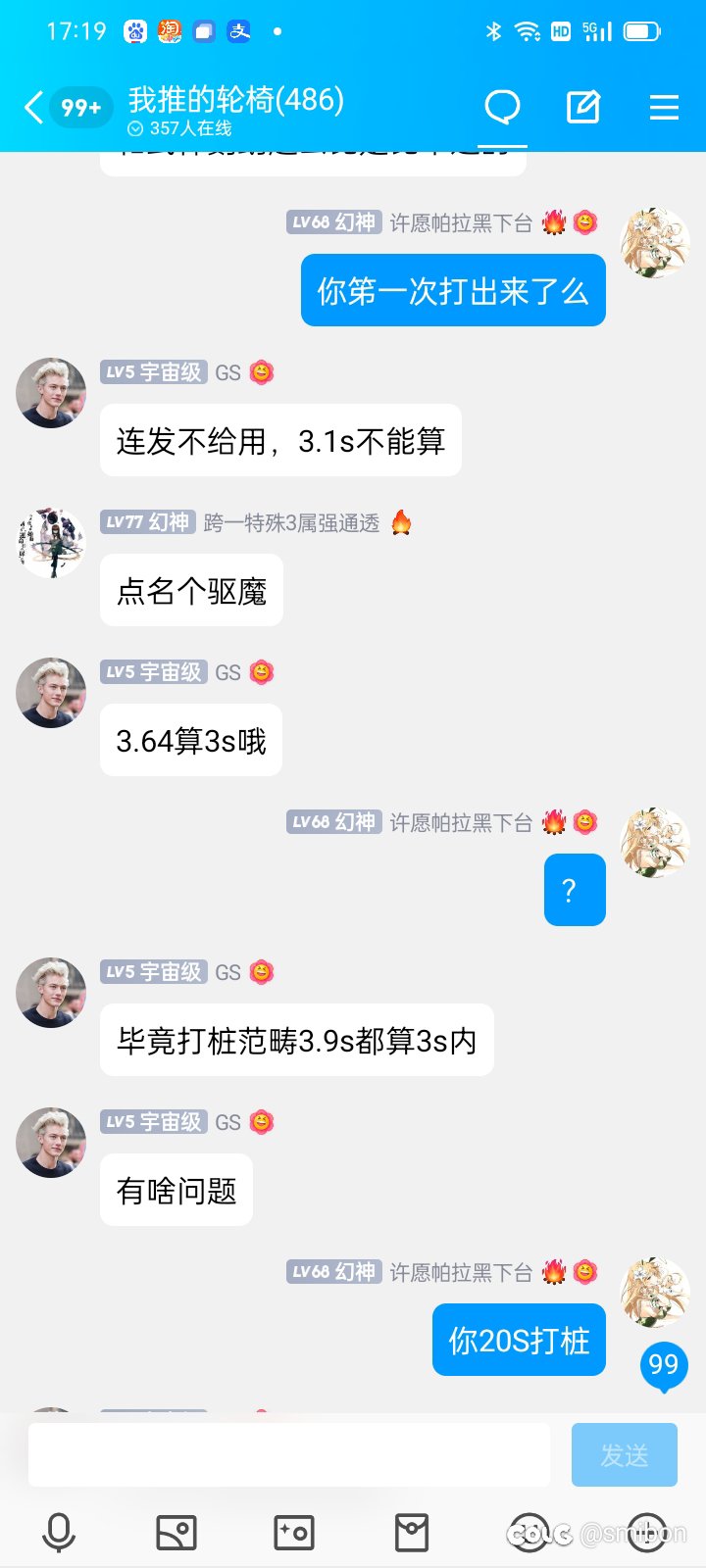Open the image picker icon
Image resolution: width=706 pixels, height=1568 pixels.
pyautogui.click(x=176, y=1533)
